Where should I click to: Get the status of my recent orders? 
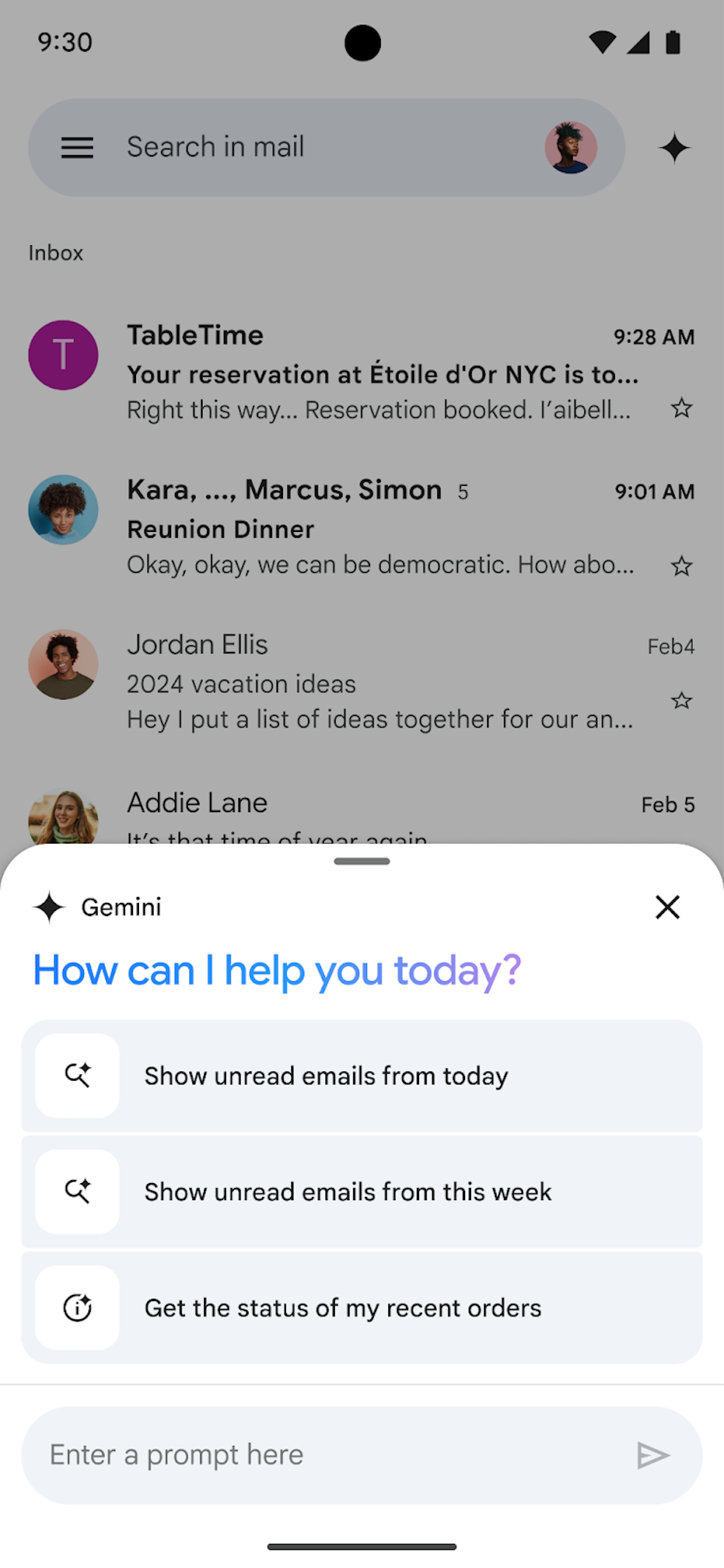point(361,1308)
